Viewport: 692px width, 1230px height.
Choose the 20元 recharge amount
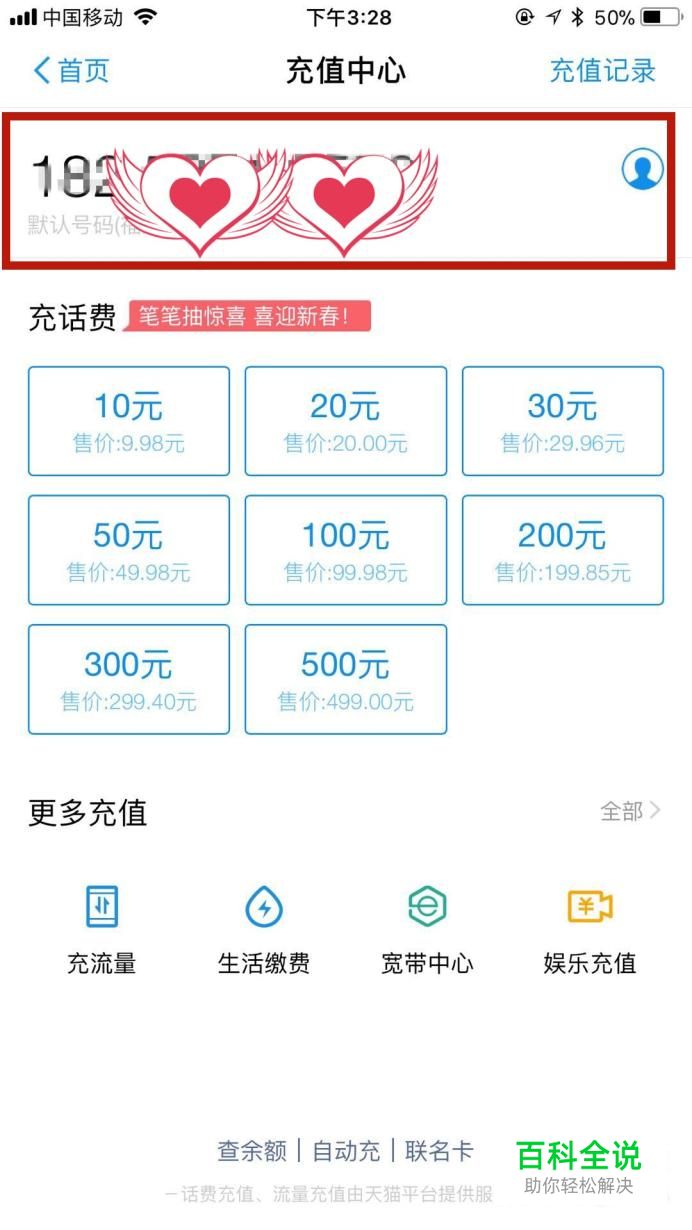tap(346, 421)
